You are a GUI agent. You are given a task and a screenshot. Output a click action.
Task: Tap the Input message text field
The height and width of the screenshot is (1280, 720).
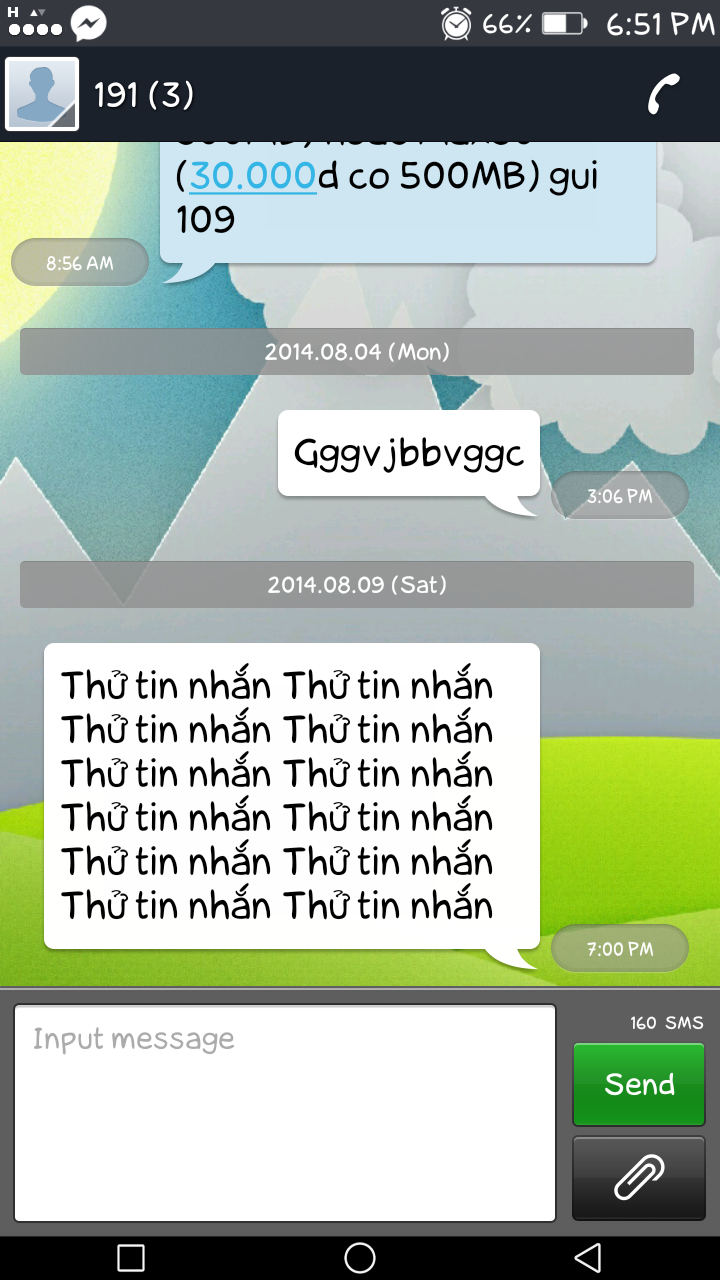(285, 1112)
